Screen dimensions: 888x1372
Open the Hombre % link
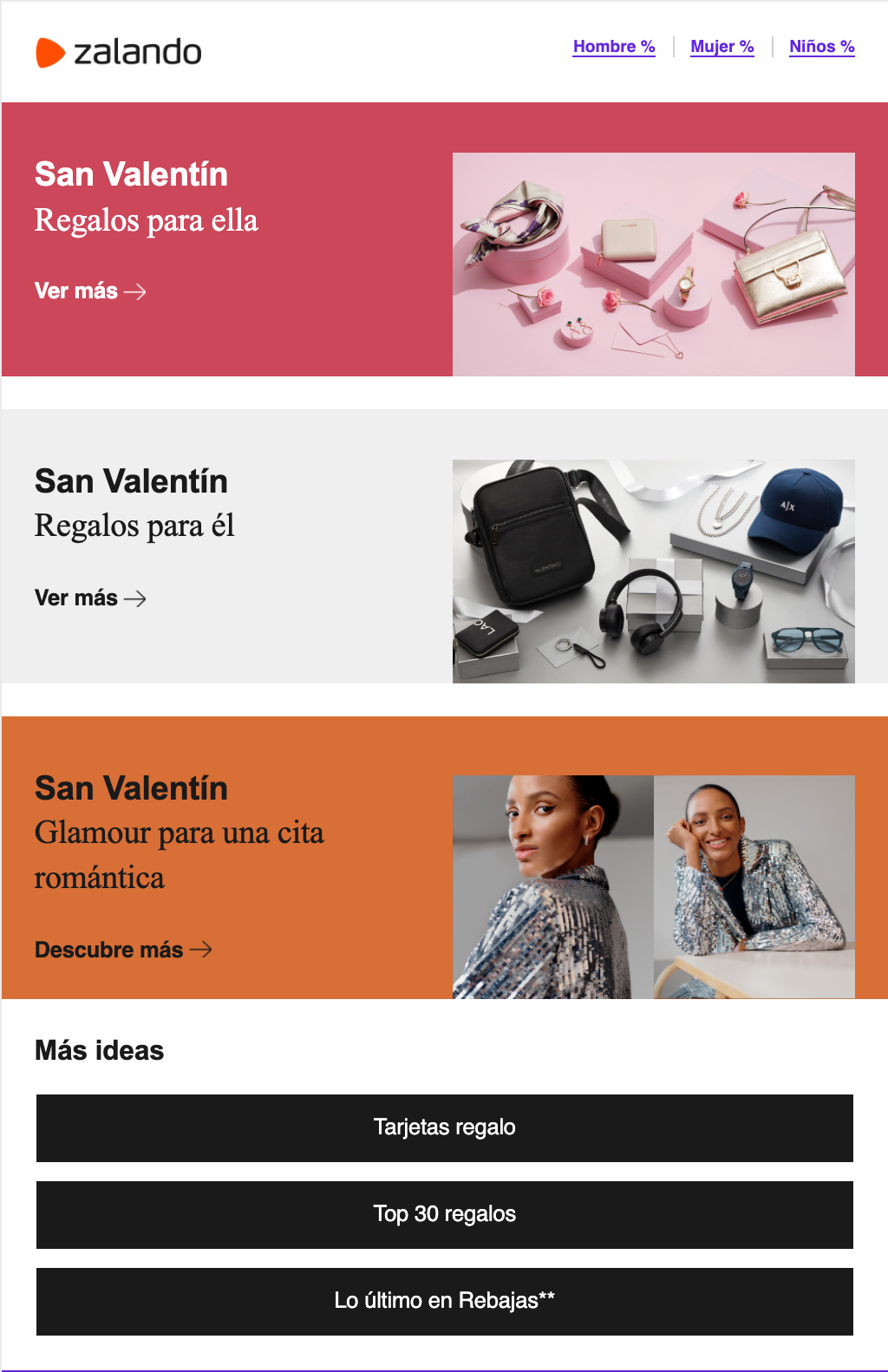click(613, 47)
